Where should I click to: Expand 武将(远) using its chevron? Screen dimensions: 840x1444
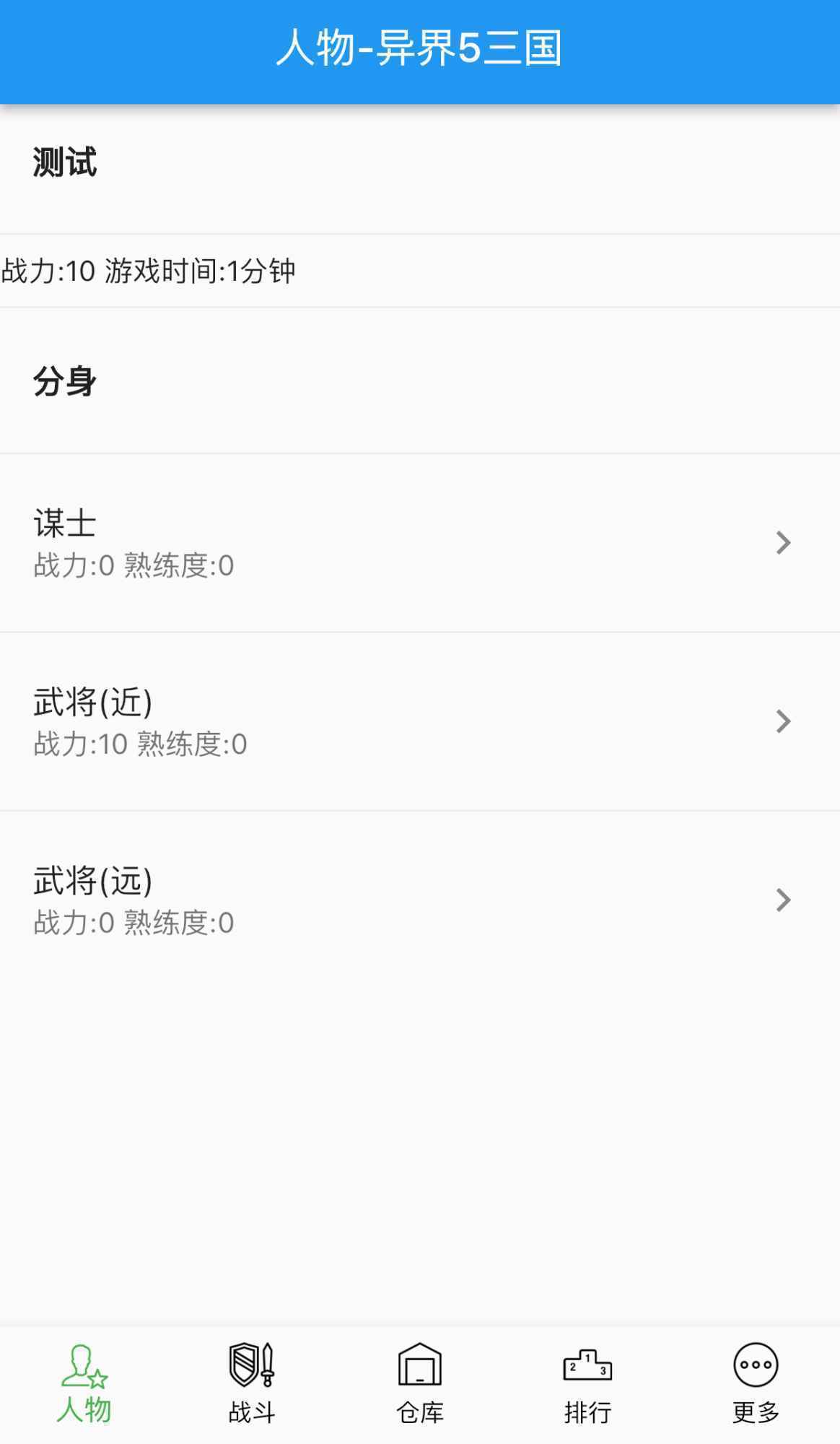(783, 900)
